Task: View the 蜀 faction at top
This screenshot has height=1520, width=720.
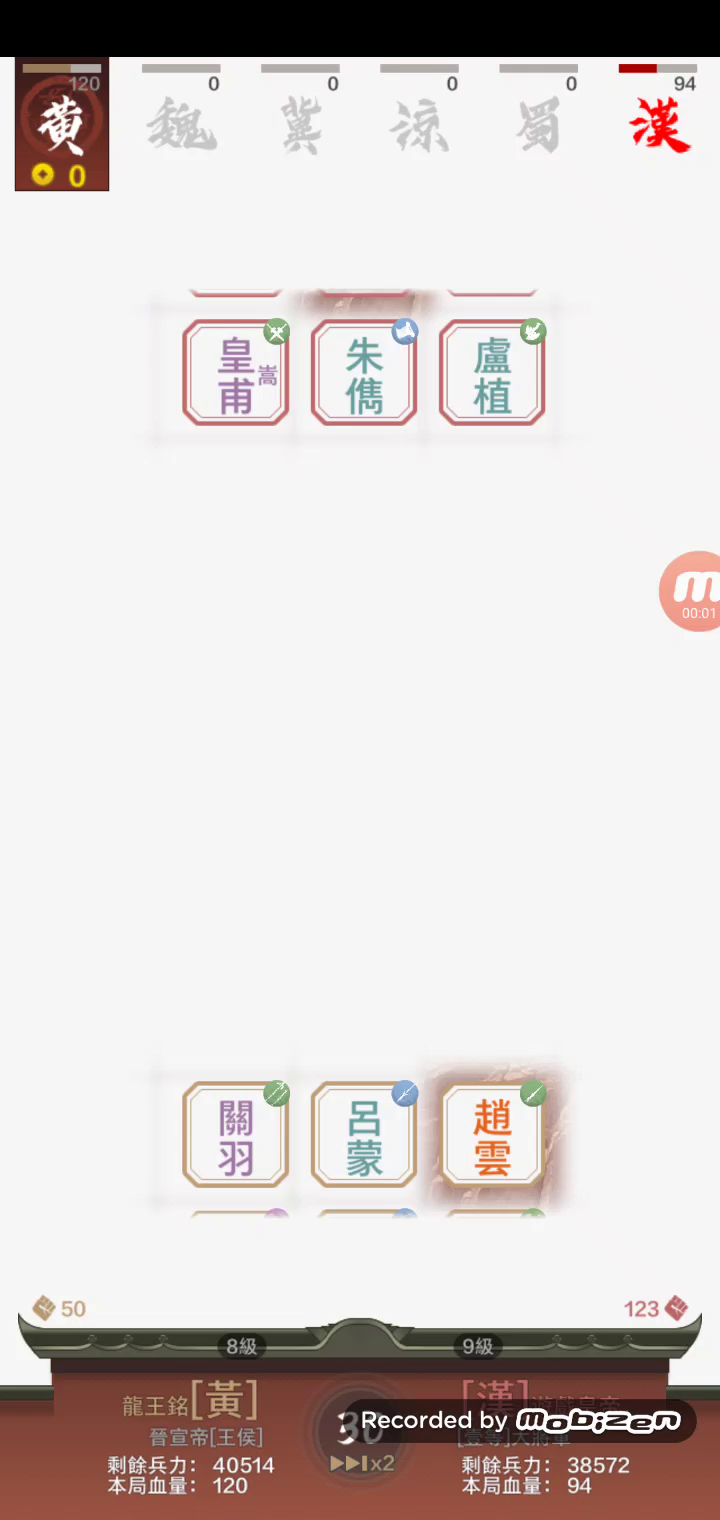Action: tap(539, 127)
